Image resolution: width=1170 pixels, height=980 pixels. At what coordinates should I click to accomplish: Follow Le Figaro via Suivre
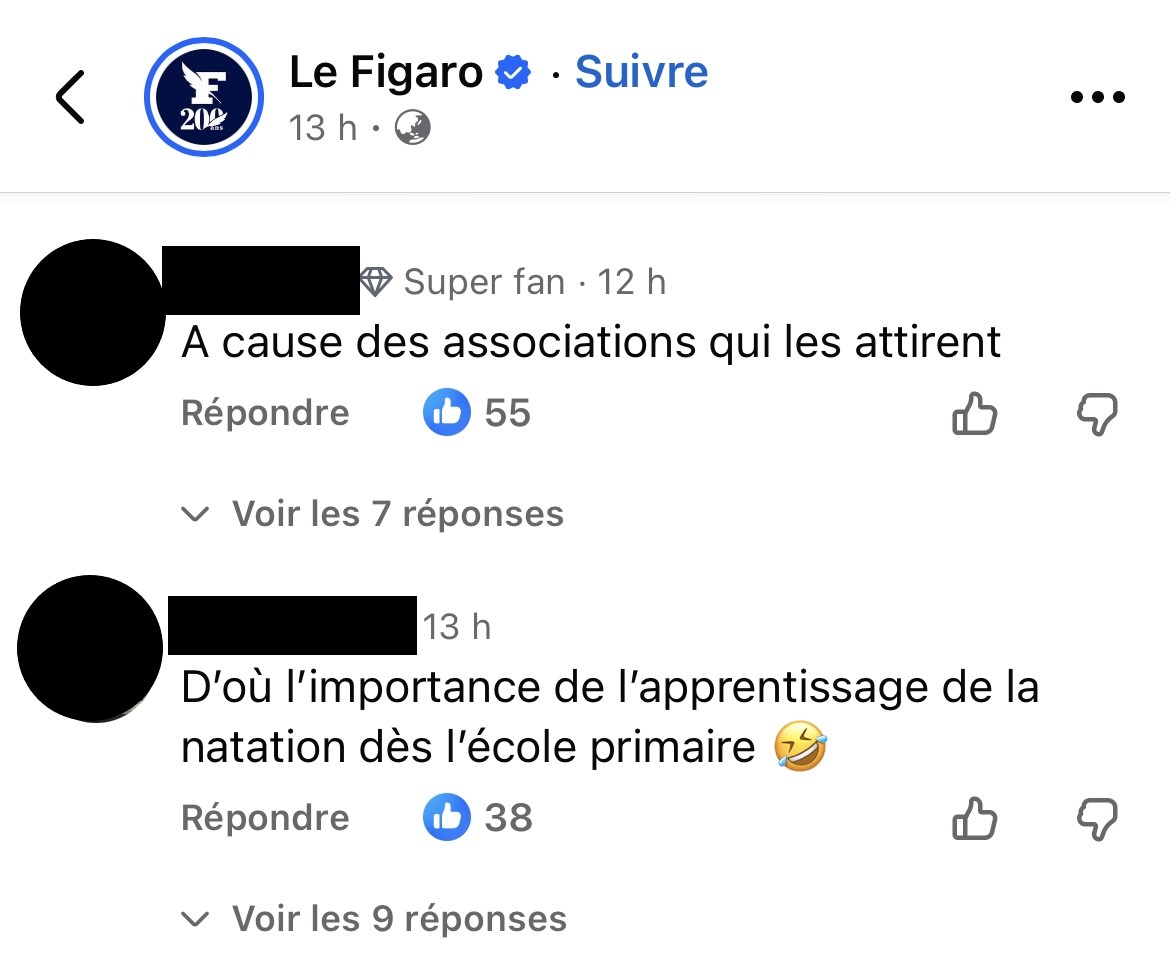click(x=641, y=72)
